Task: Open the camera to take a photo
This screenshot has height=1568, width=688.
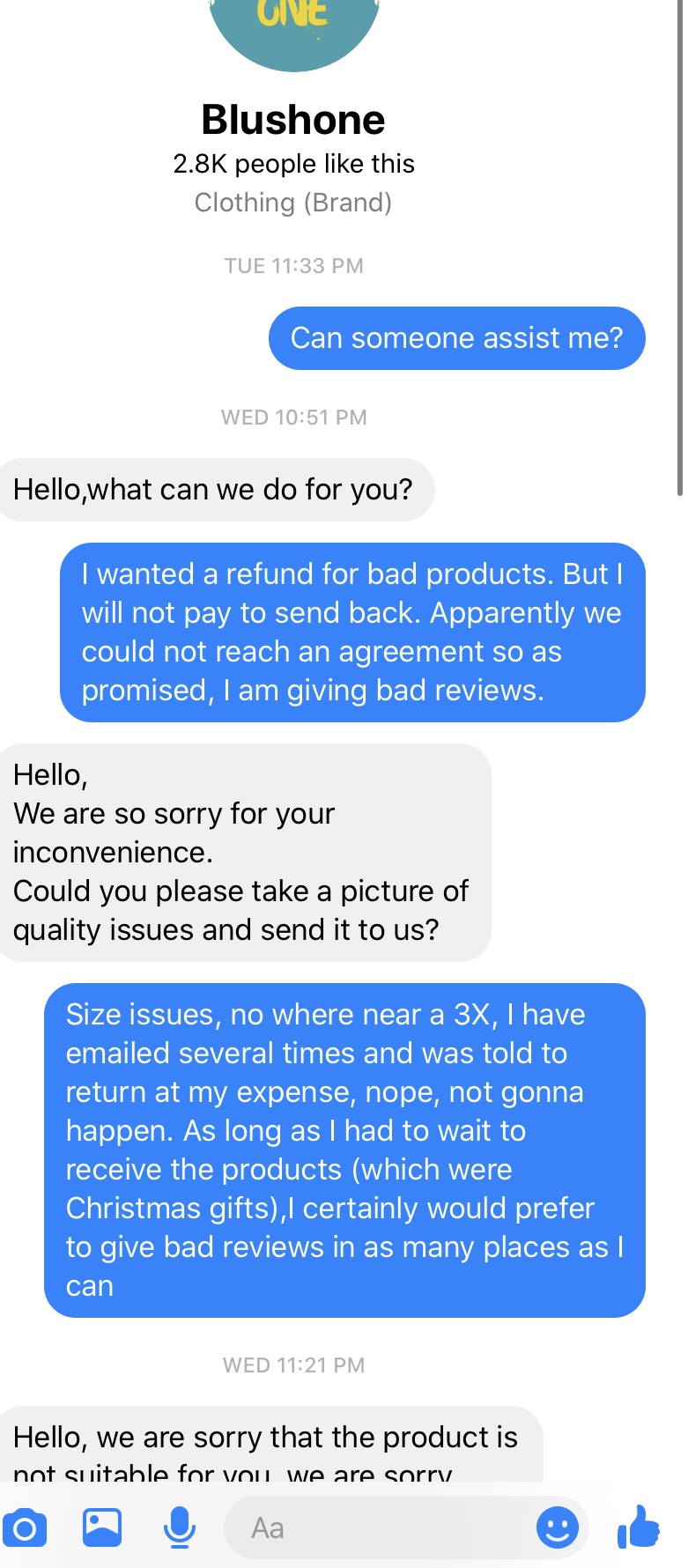Action: point(25,1528)
